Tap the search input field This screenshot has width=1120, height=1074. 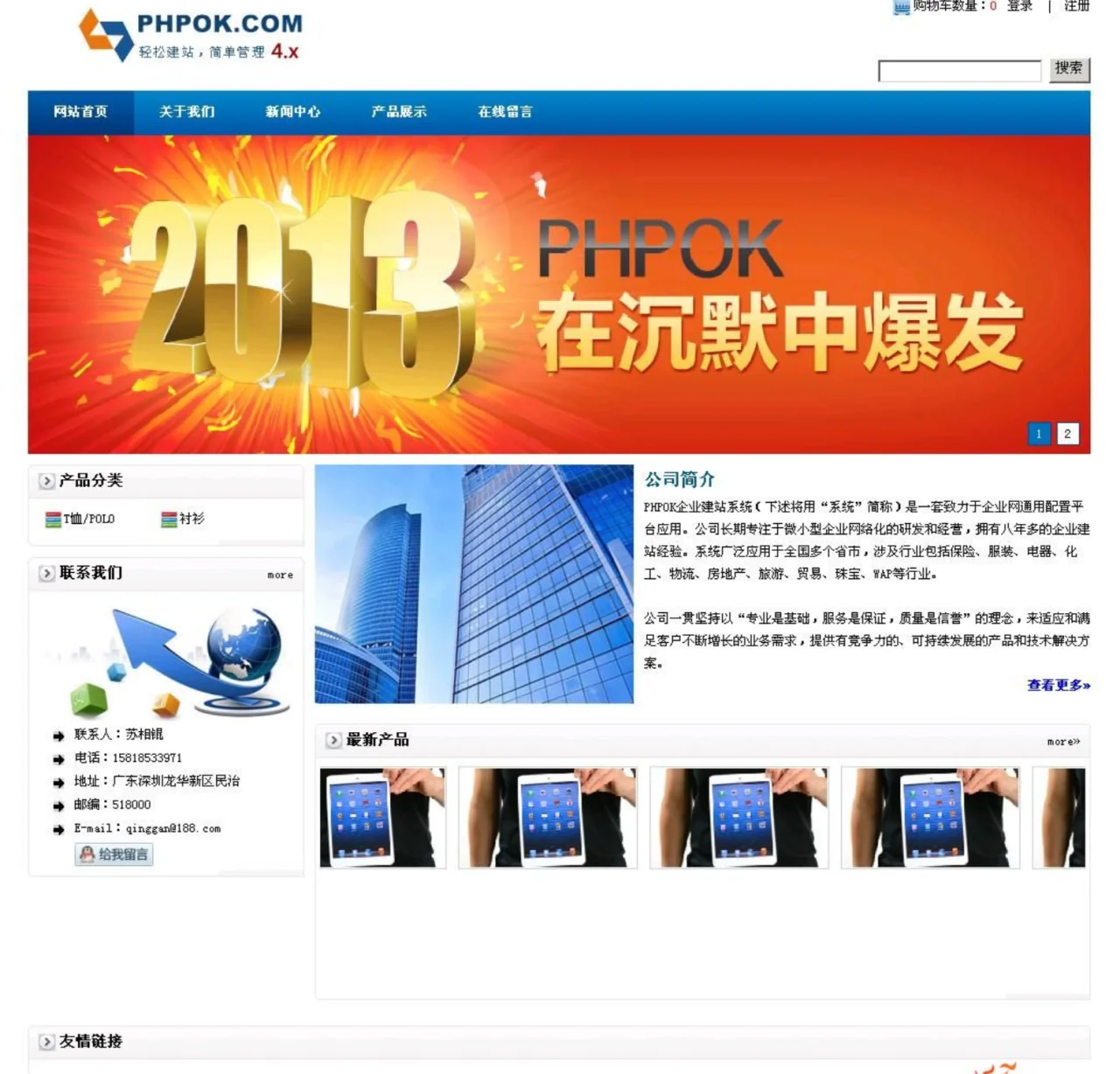[959, 71]
